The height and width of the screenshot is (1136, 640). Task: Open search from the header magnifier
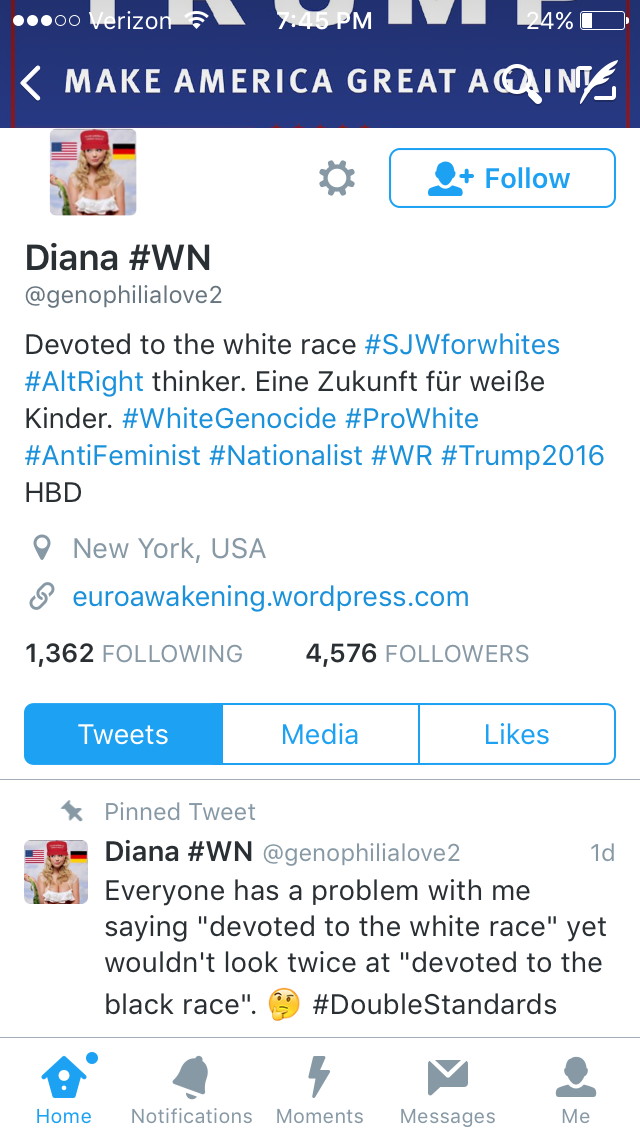pyautogui.click(x=522, y=84)
